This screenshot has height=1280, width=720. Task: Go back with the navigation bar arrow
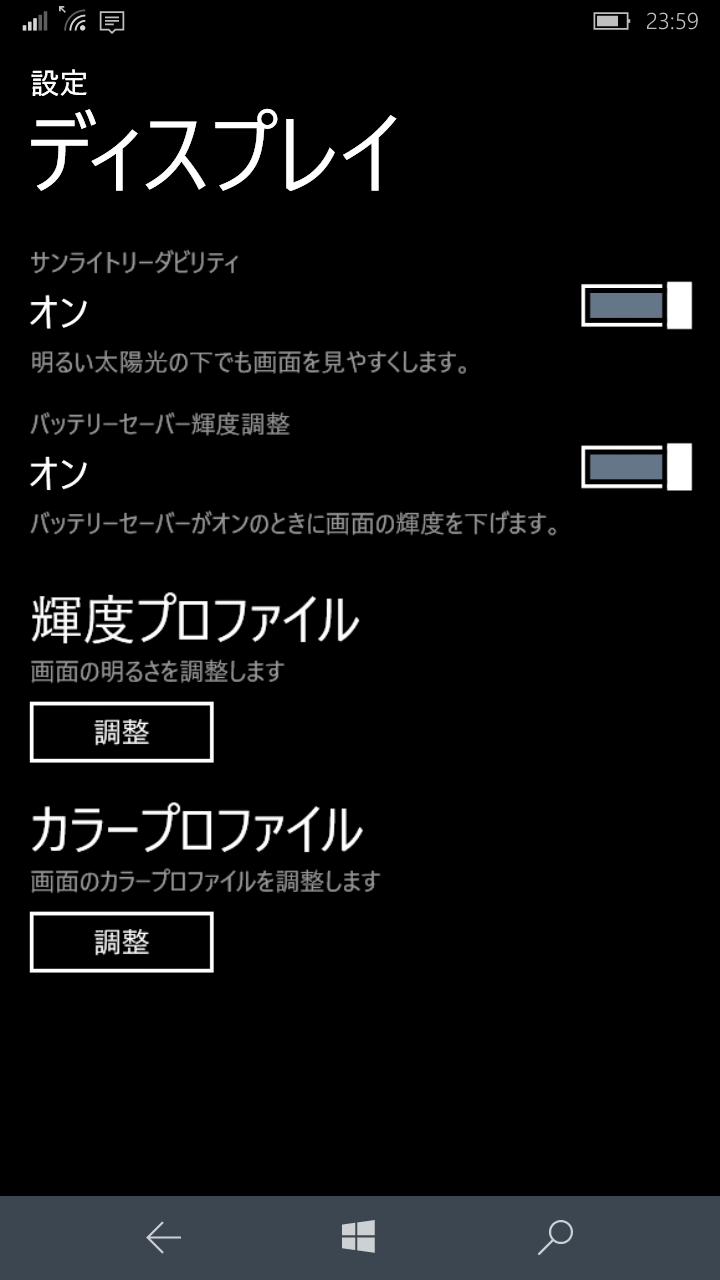163,1238
